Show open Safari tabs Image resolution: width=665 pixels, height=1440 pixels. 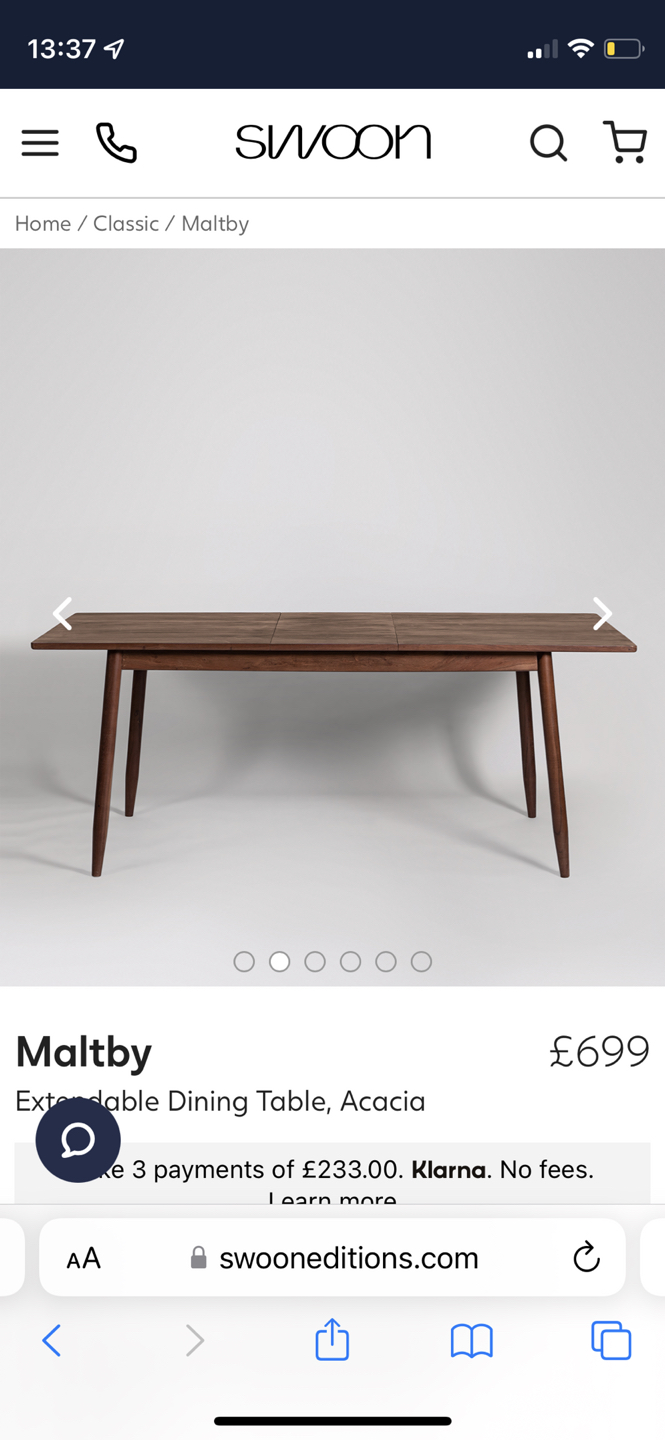click(x=610, y=1340)
